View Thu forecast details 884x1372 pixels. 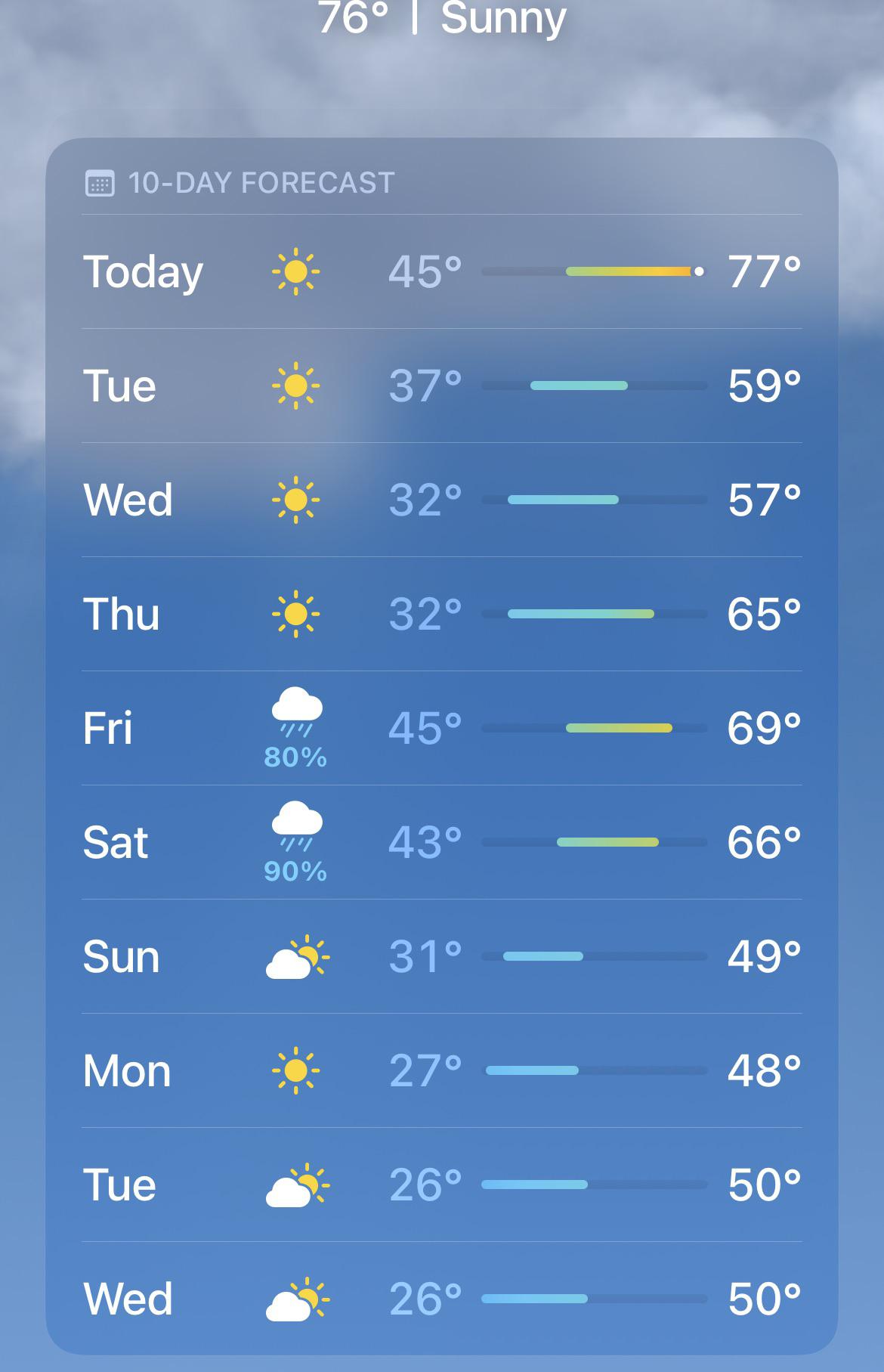[442, 614]
